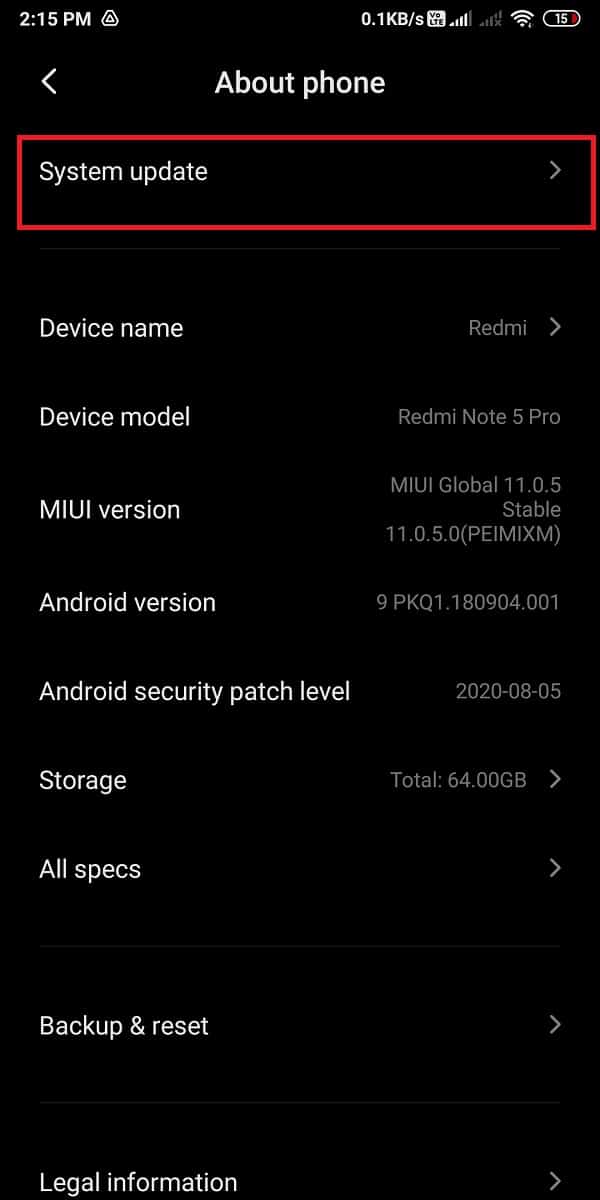Screen dimensions: 600x1200
Task: Go back from About phone
Action: coord(49,82)
